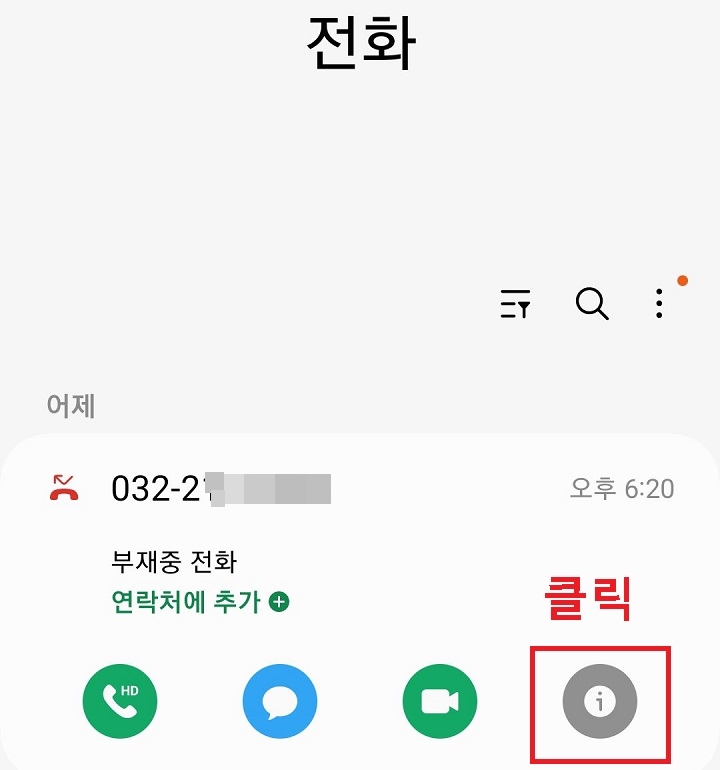Open the search magnifier icon
Screen dimensions: 720x770
pos(591,305)
